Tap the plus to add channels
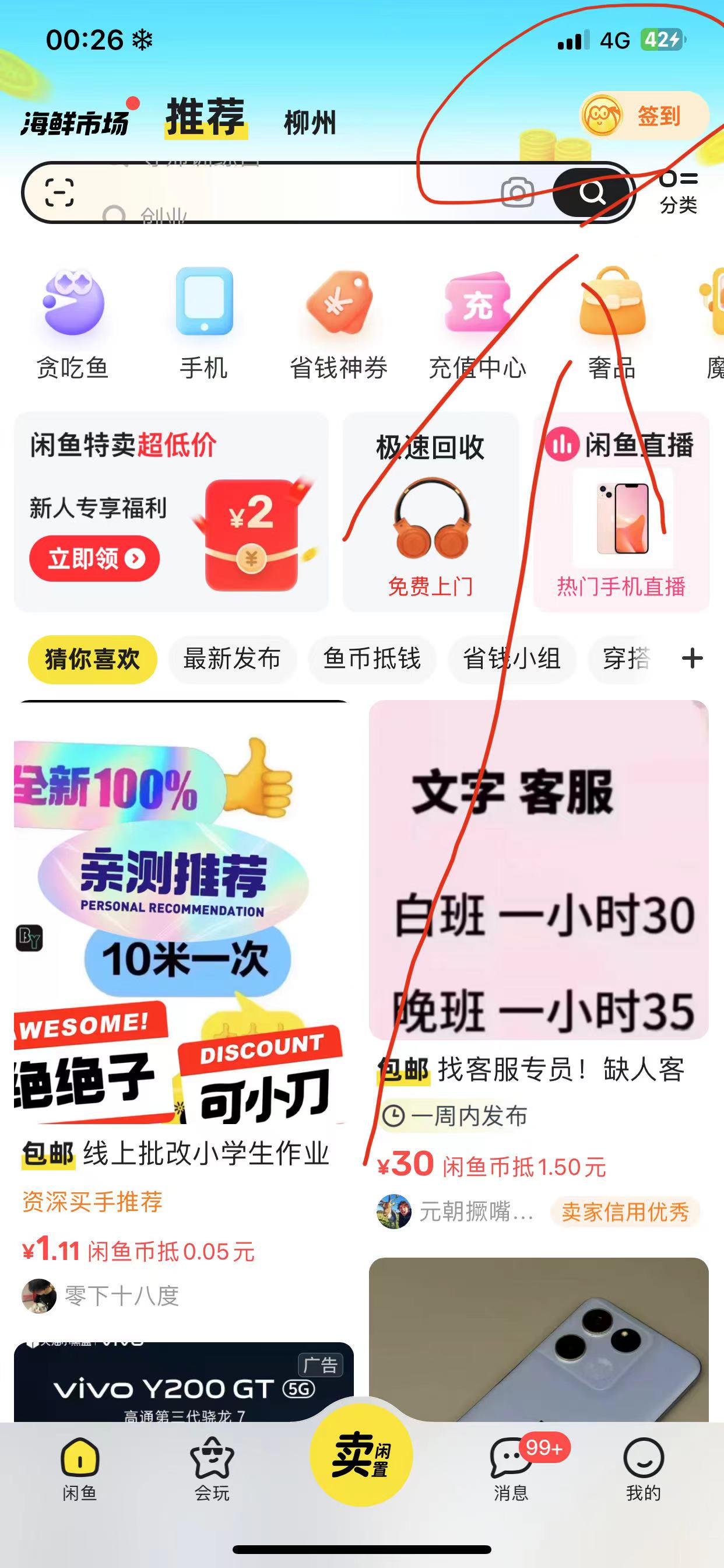Image resolution: width=724 pixels, height=1568 pixels. tap(693, 659)
